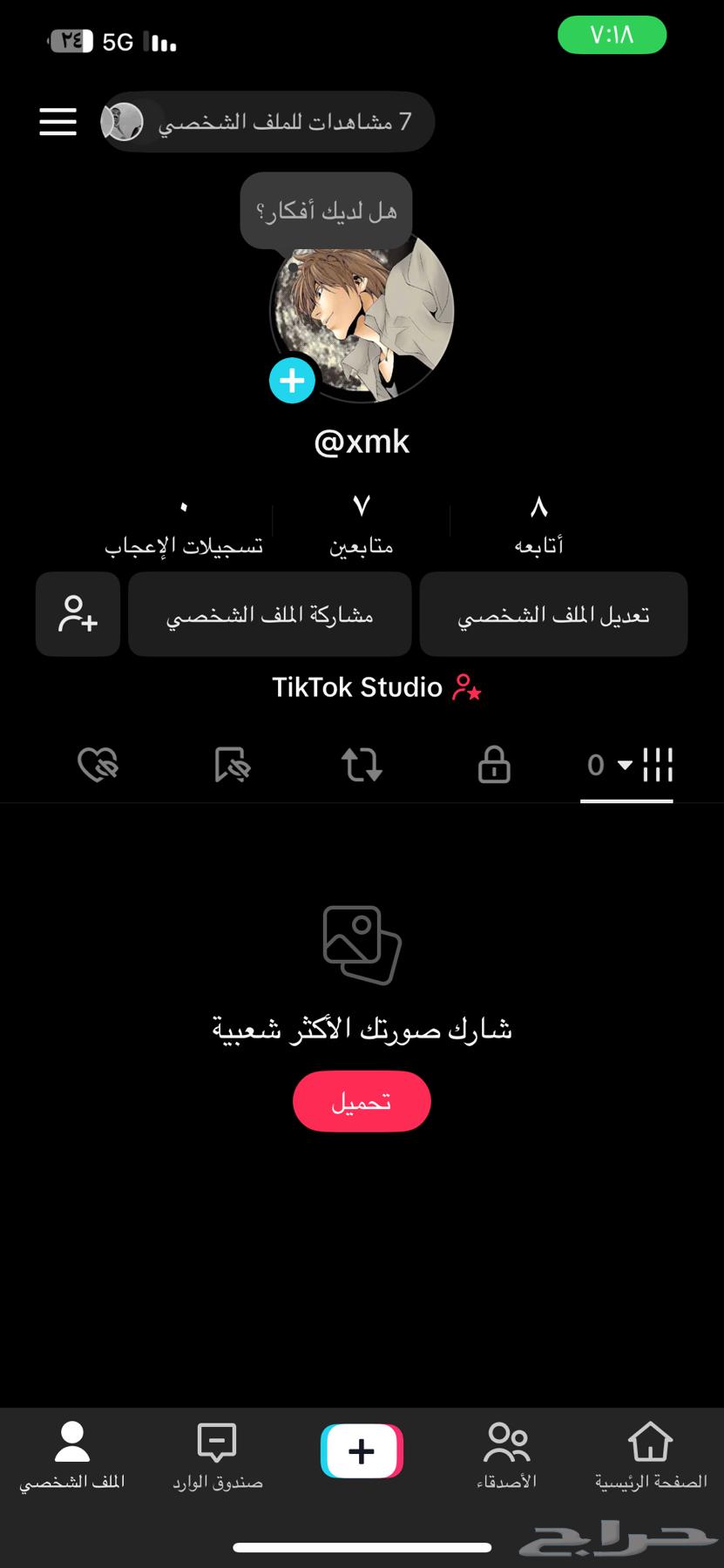The image size is (724, 1568).
Task: Tap the blue plus to add a story
Action: coord(292,381)
